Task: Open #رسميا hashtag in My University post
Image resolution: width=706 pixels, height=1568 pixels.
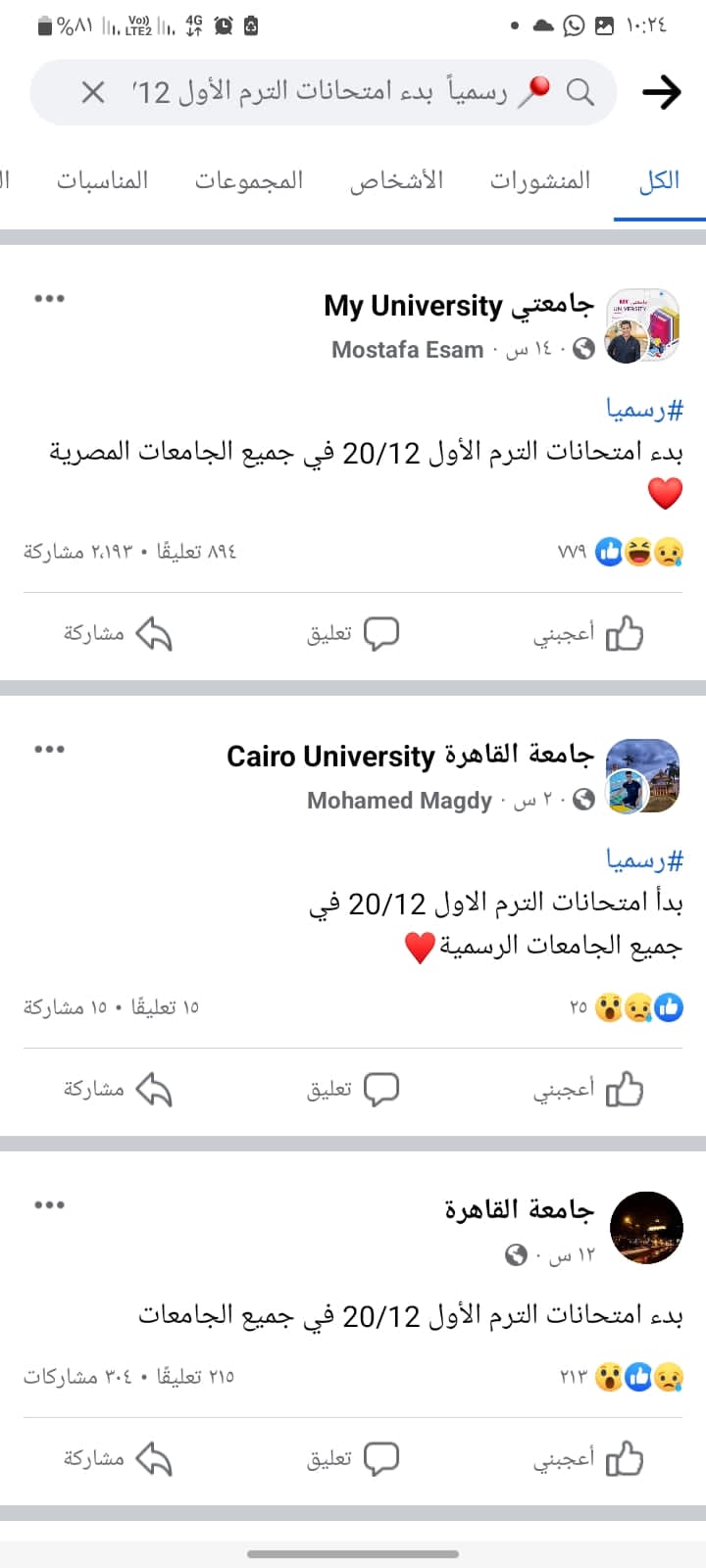Action: click(644, 410)
